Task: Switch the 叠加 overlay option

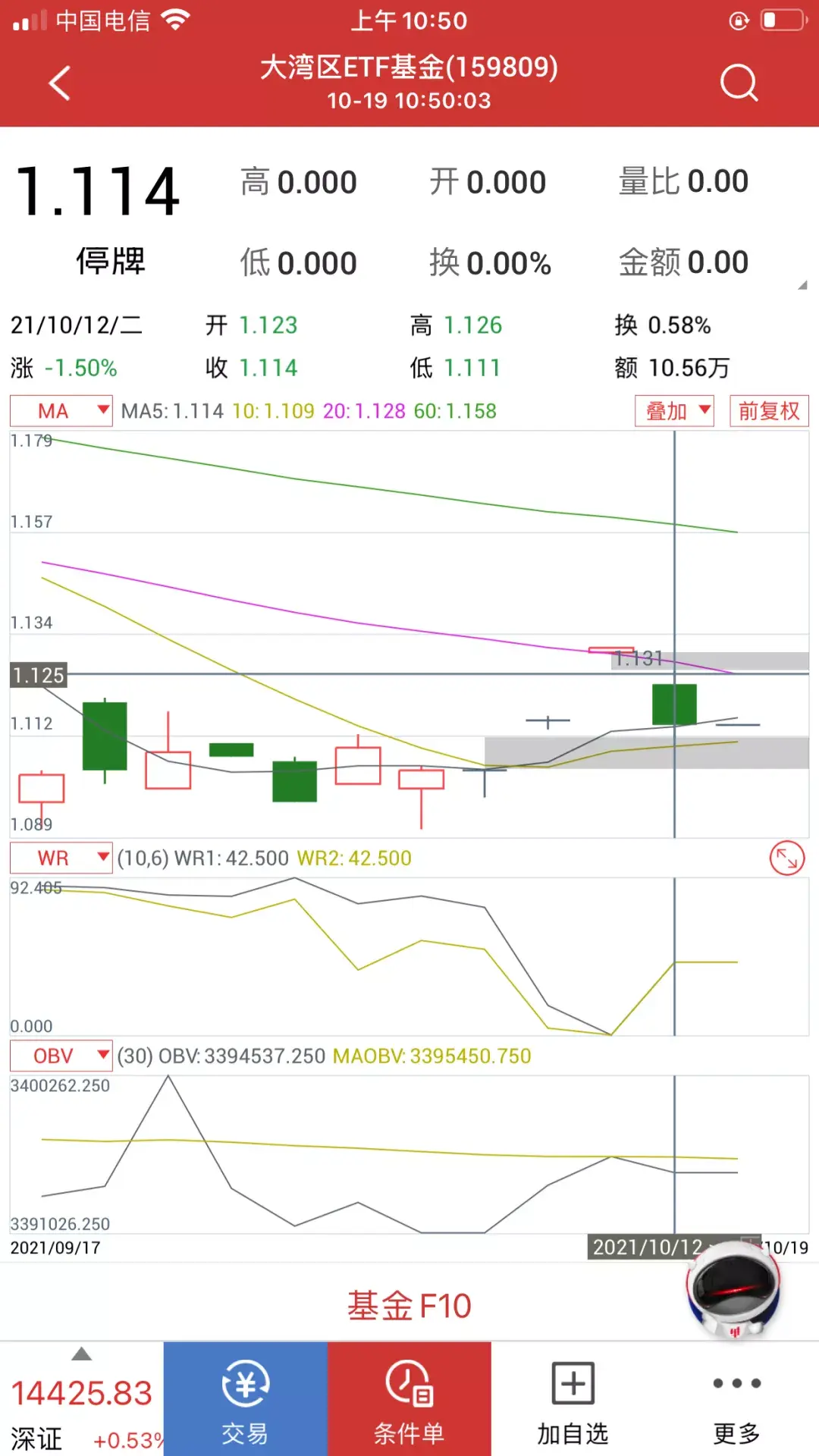Action: click(x=673, y=410)
